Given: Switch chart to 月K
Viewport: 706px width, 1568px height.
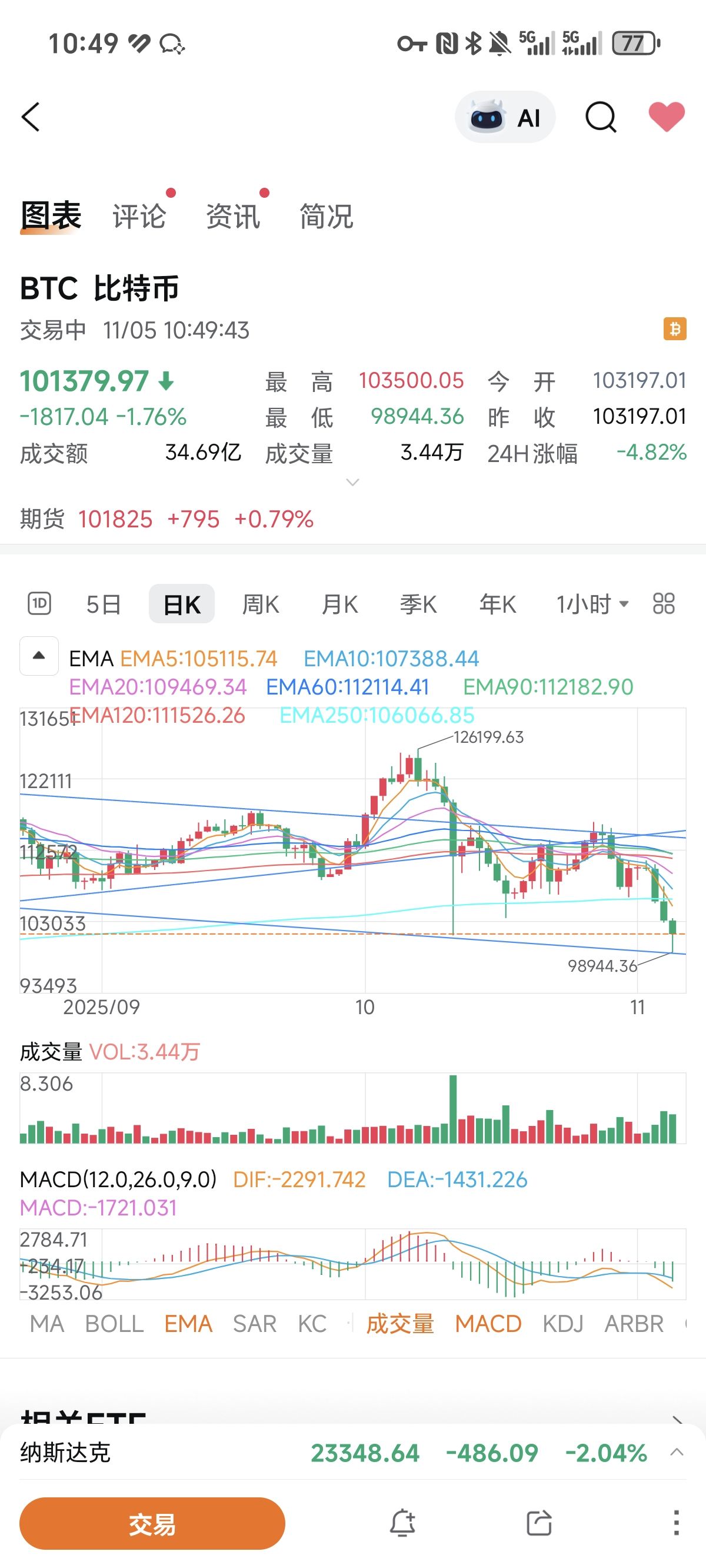Looking at the screenshot, I should point(339,604).
